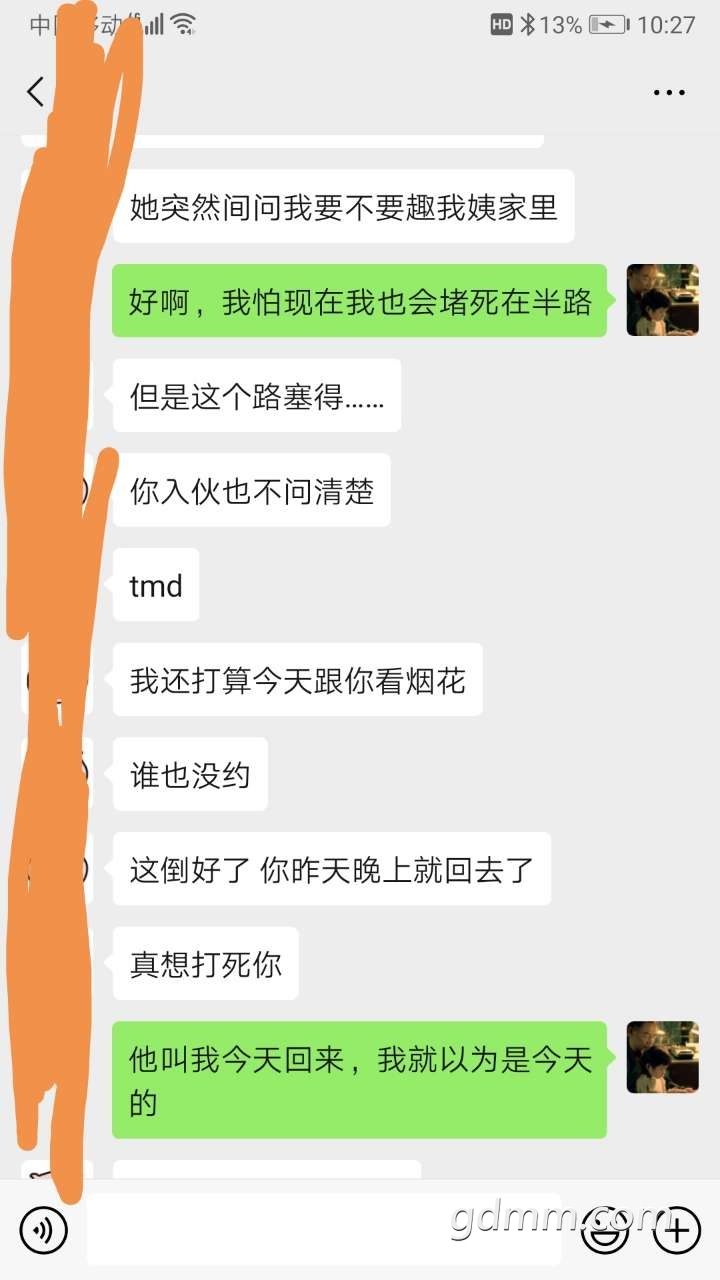This screenshot has height=1280, width=720.
Task: Open the chat's three-dot menu
Action: pyautogui.click(x=668, y=93)
